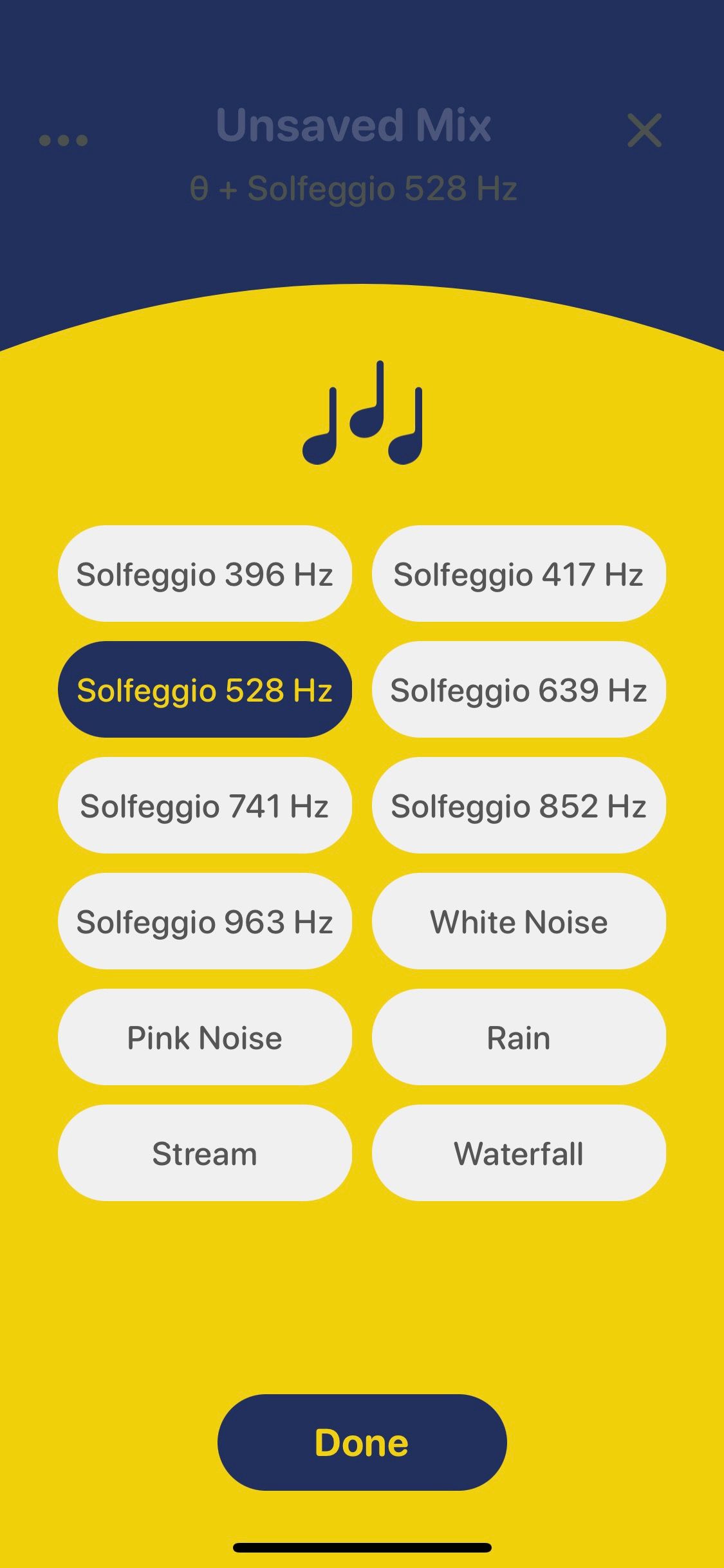Viewport: 724px width, 1568px height.
Task: Click the X to exit Unsaved Mix
Action: click(x=645, y=132)
